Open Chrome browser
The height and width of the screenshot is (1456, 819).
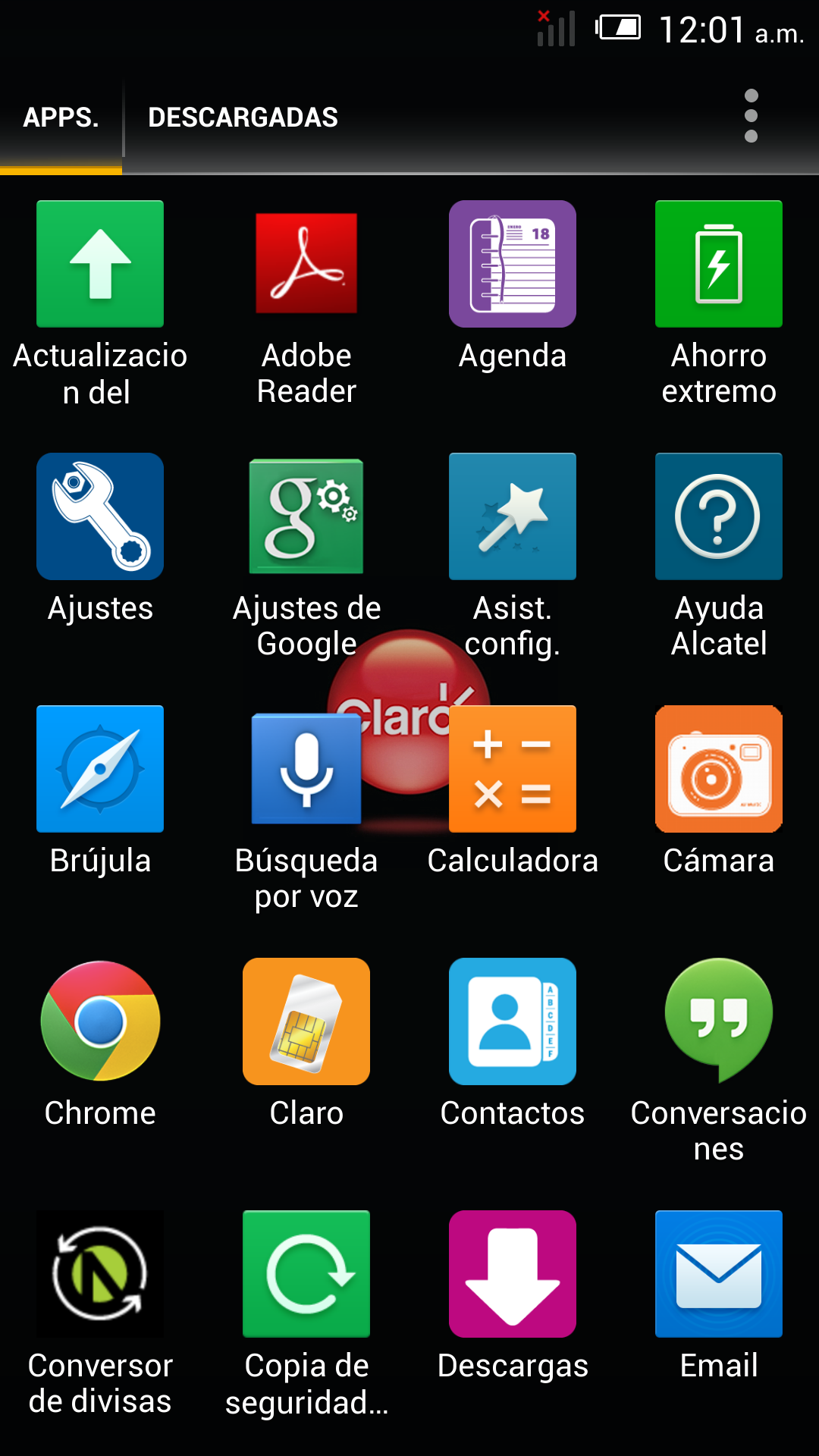[100, 1021]
